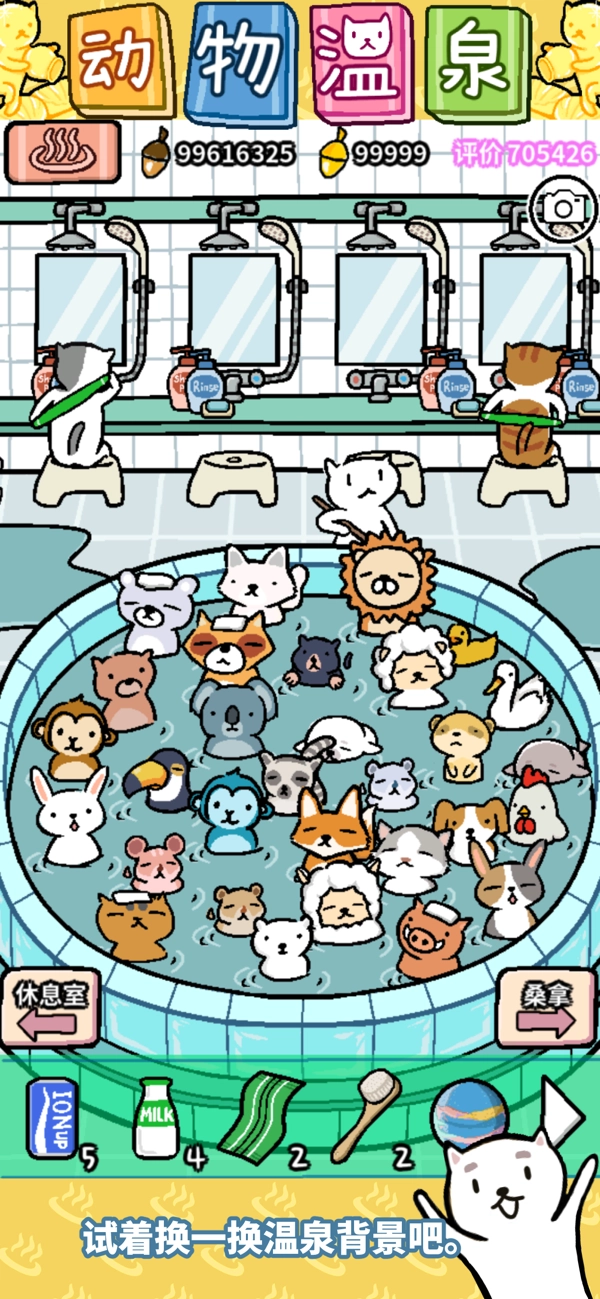Go to the 桑拿 sauna room

pos(547,1006)
